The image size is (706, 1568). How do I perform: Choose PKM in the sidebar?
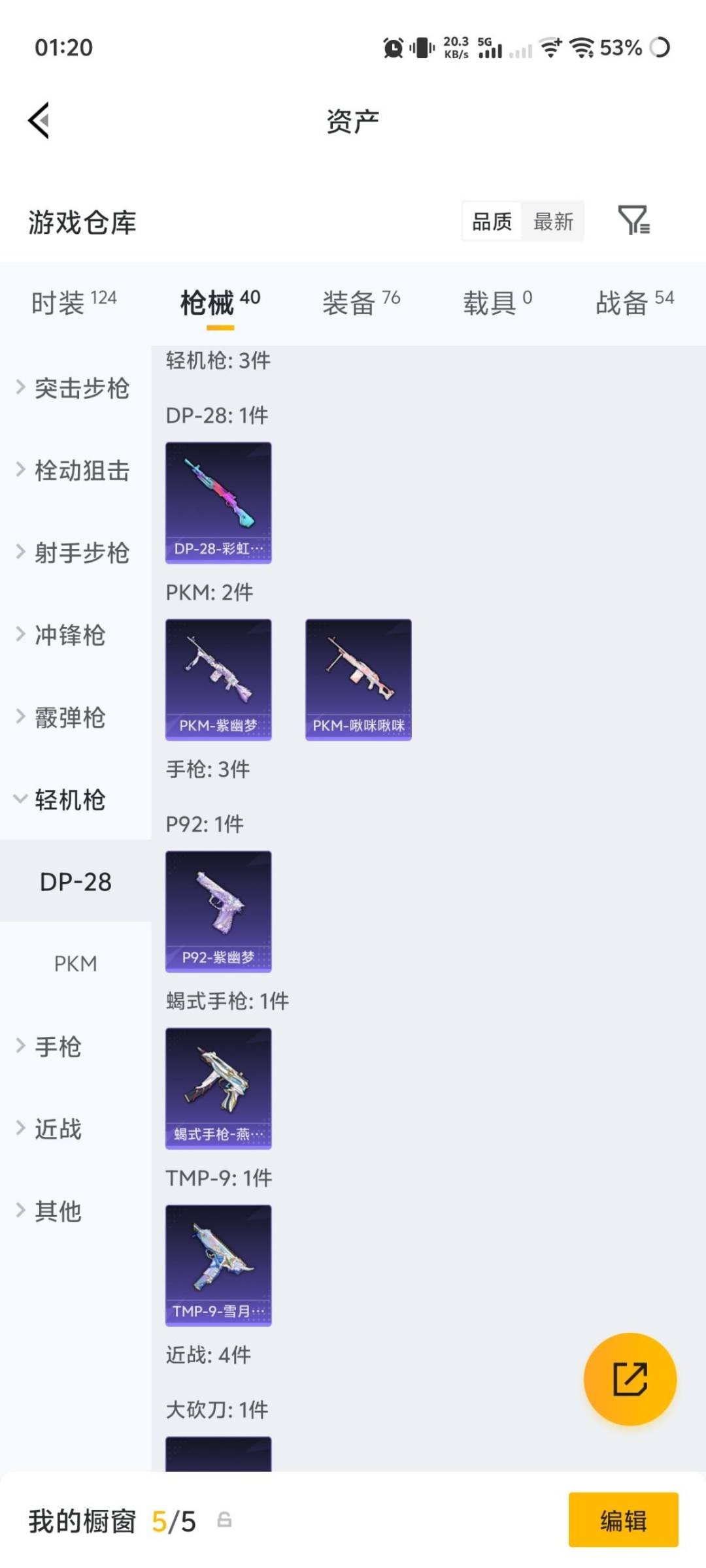click(x=75, y=963)
